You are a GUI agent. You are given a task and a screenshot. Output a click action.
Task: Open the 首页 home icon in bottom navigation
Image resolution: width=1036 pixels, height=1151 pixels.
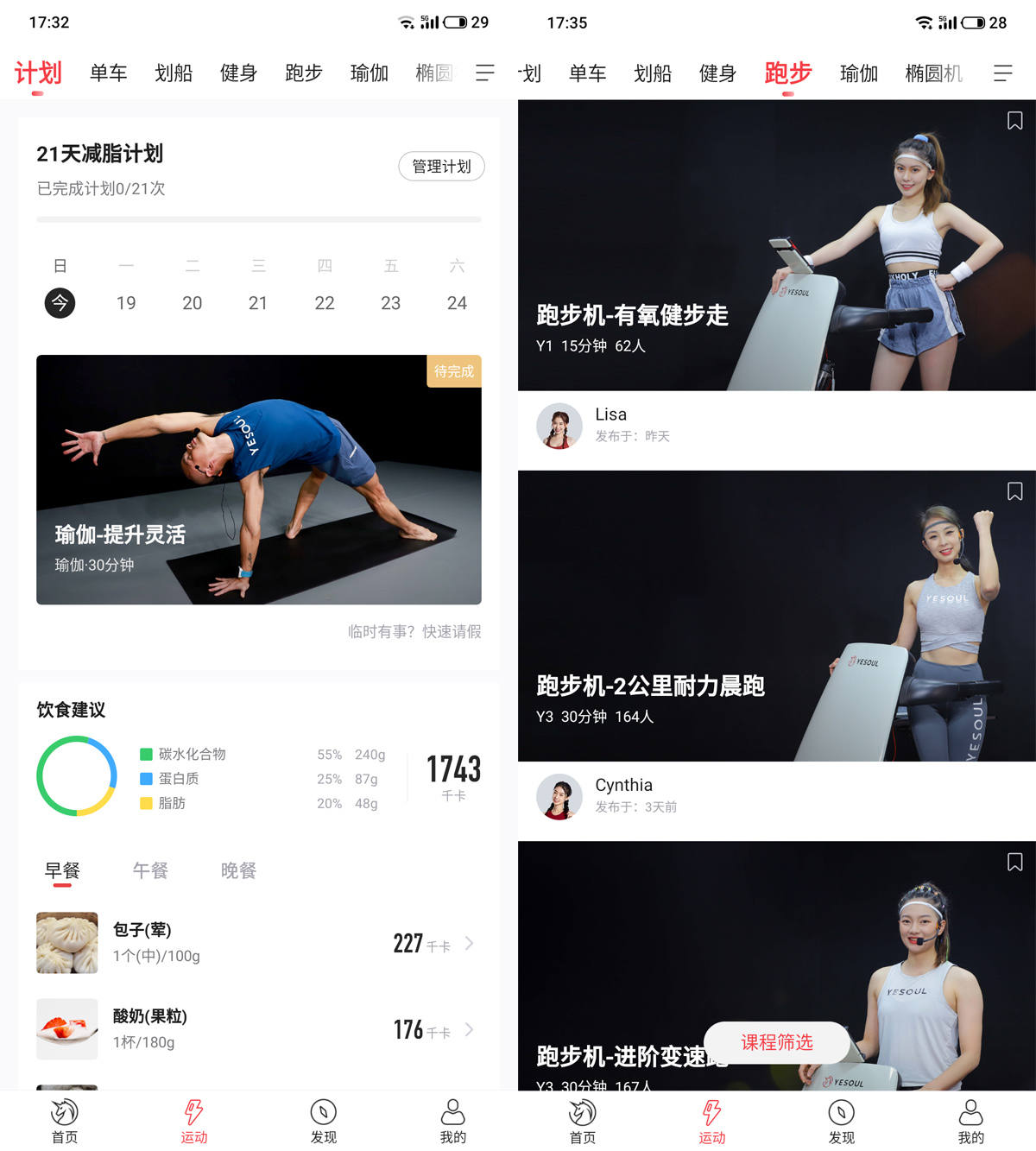pos(65,1120)
